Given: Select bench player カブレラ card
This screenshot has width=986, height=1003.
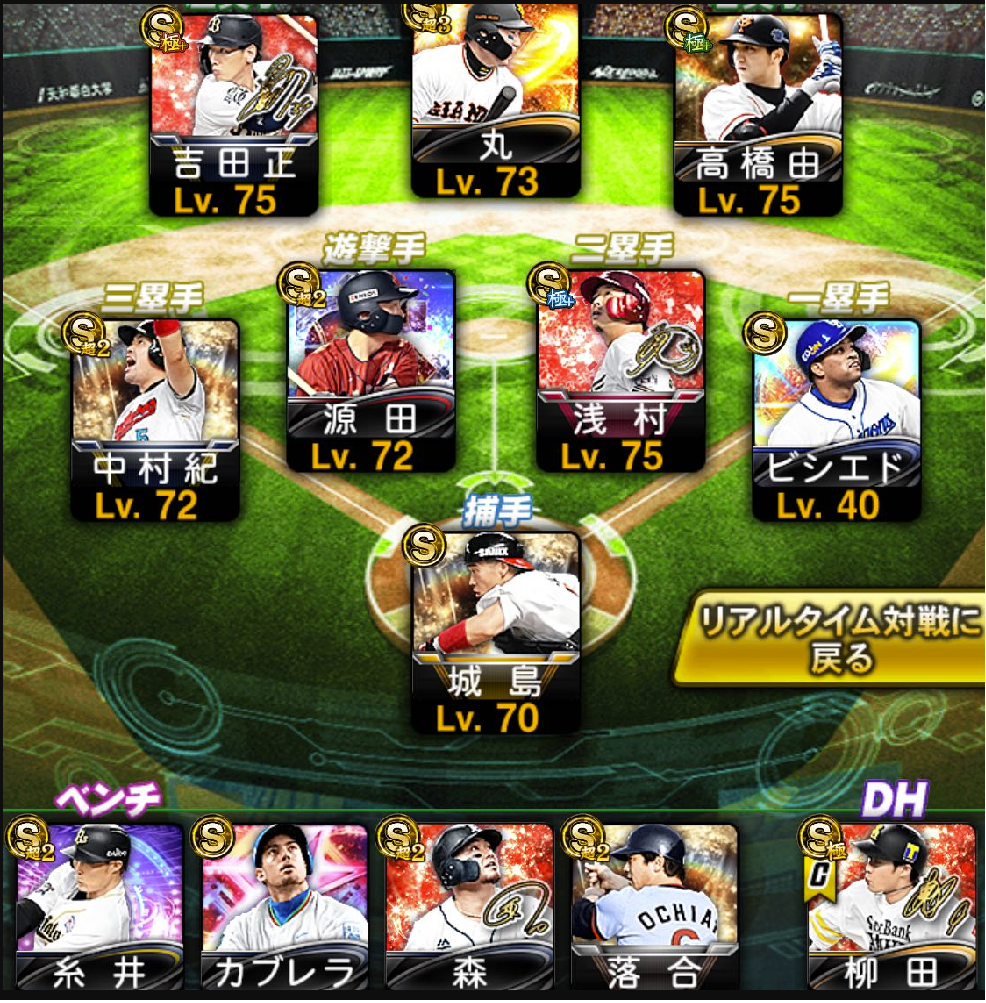Looking at the screenshot, I should (x=284, y=908).
